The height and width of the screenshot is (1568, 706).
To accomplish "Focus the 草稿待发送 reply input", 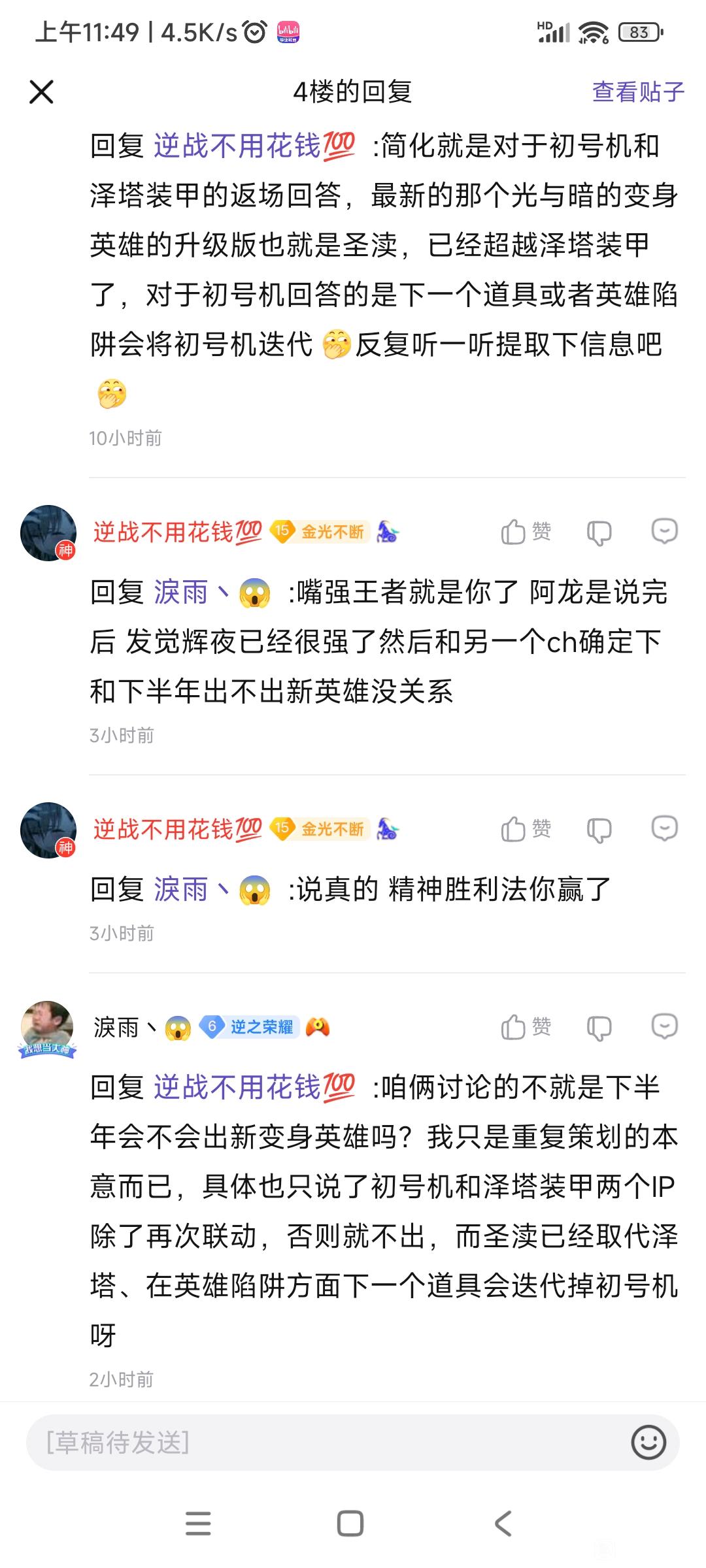I will [x=327, y=1443].
